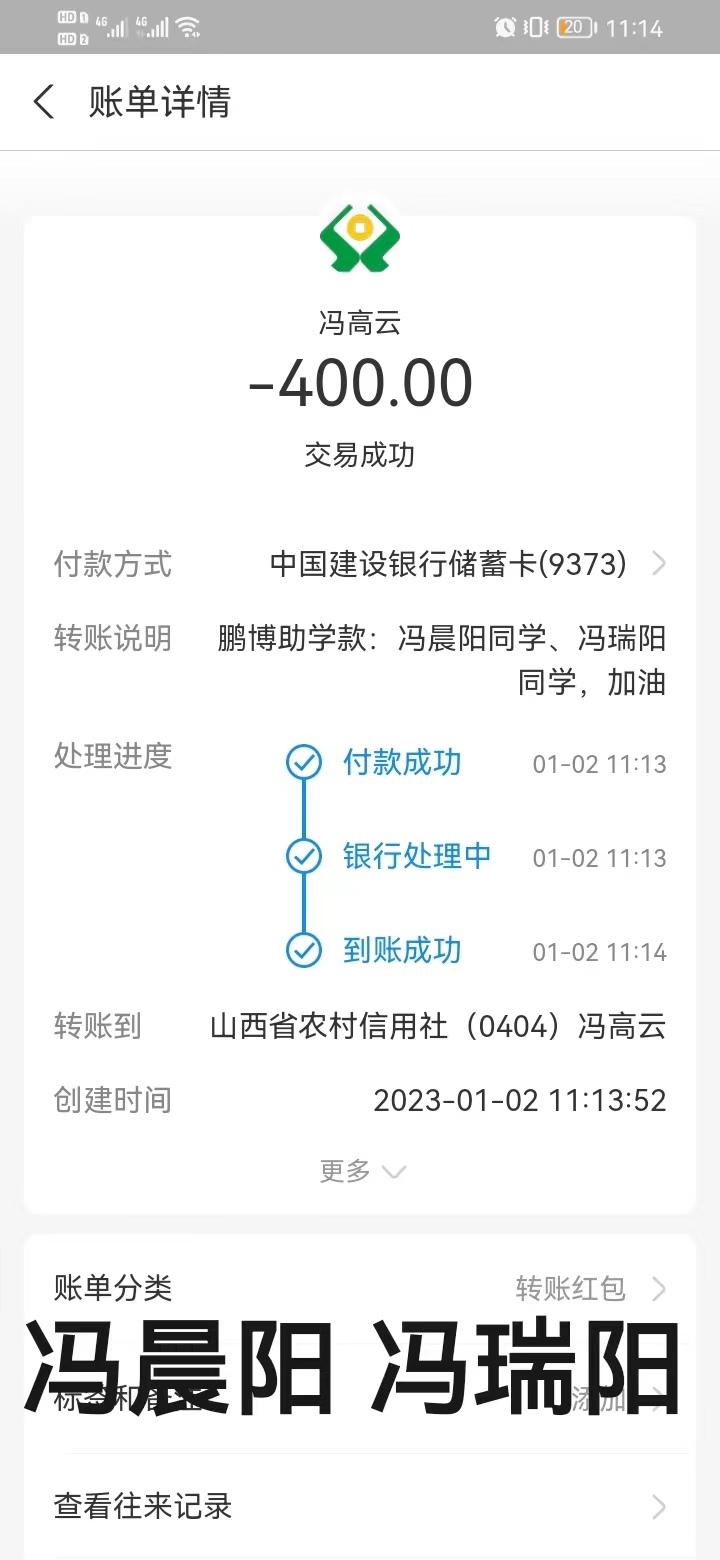Tap the rural credit cooperative green logo
Screen dimensions: 720x1560
click(x=360, y=238)
